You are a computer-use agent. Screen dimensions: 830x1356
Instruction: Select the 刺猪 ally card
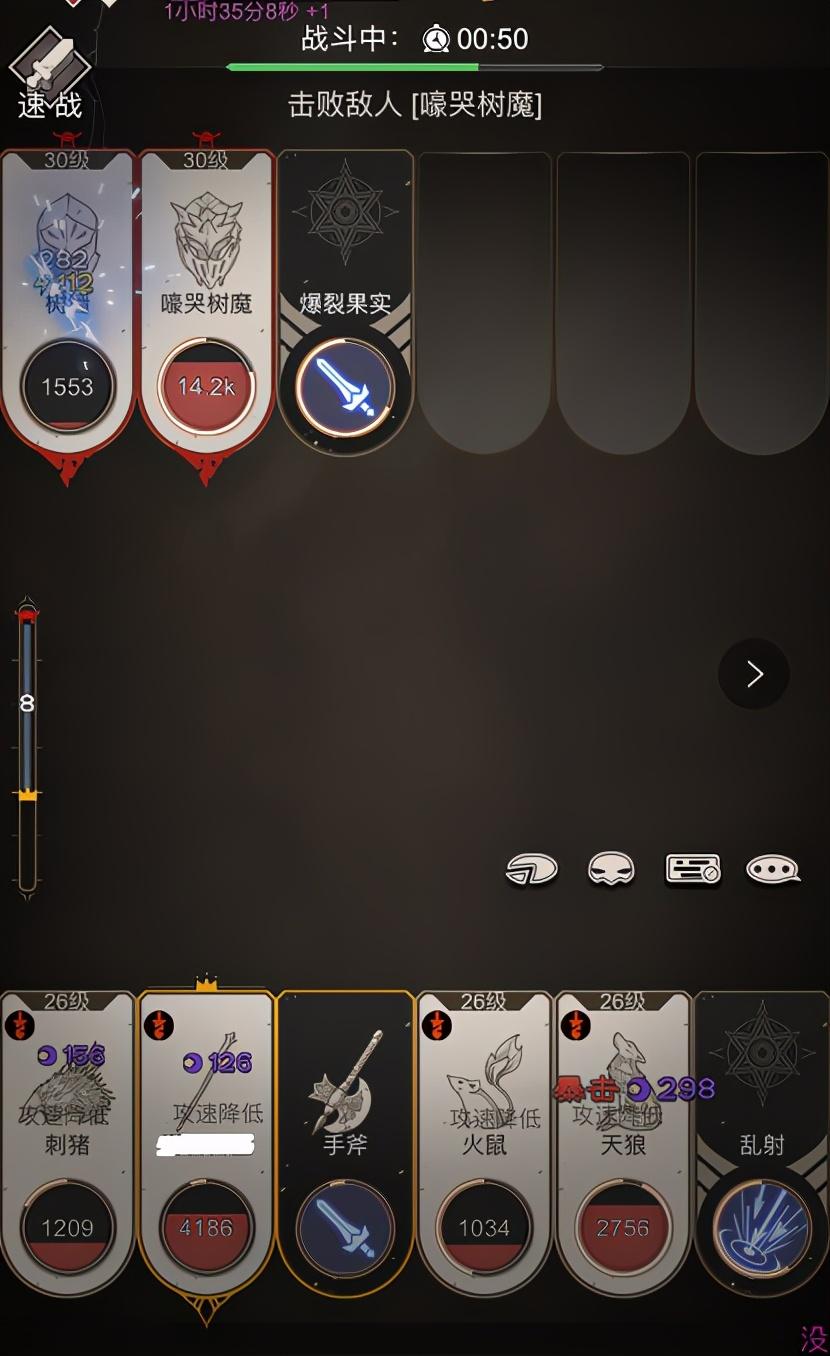tap(67, 1140)
